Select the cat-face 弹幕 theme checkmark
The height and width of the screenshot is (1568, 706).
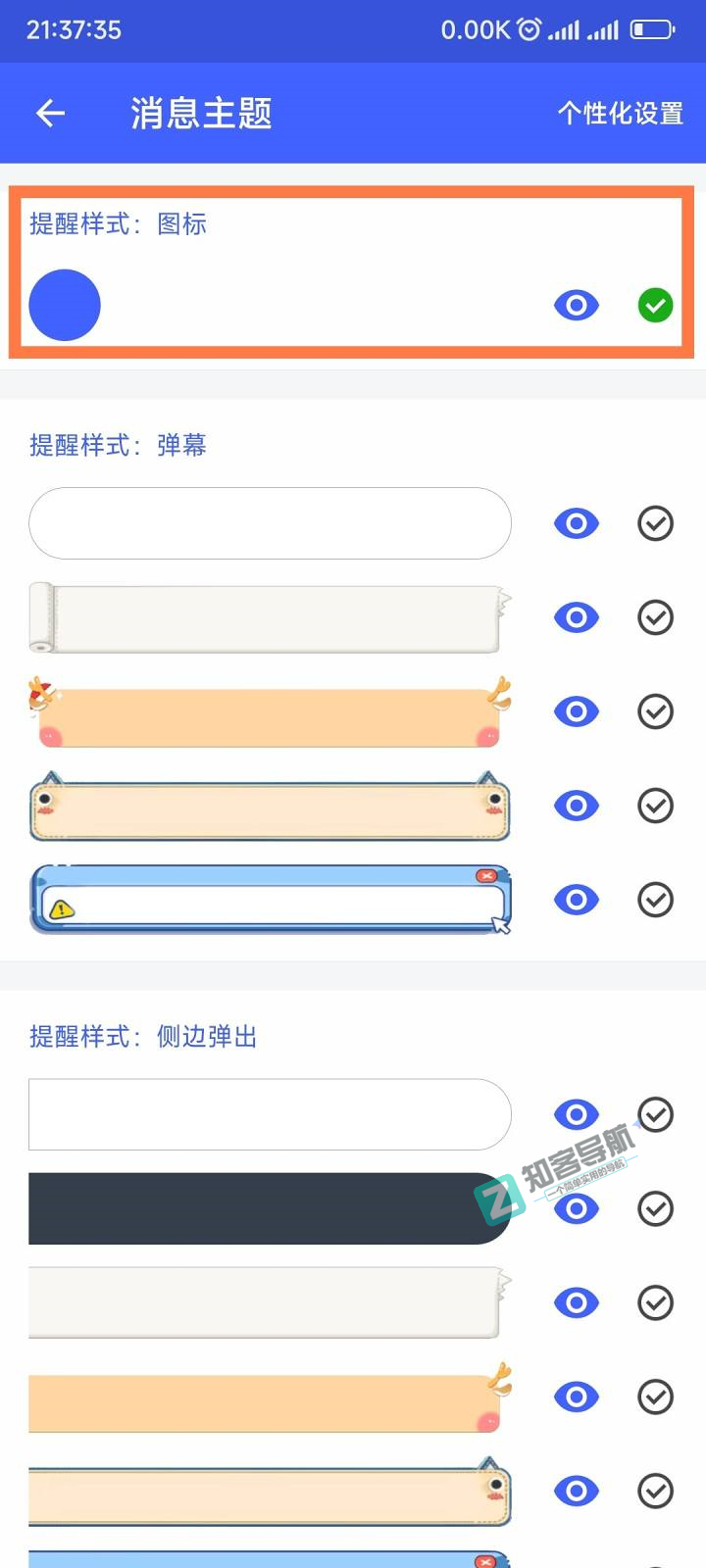point(655,806)
